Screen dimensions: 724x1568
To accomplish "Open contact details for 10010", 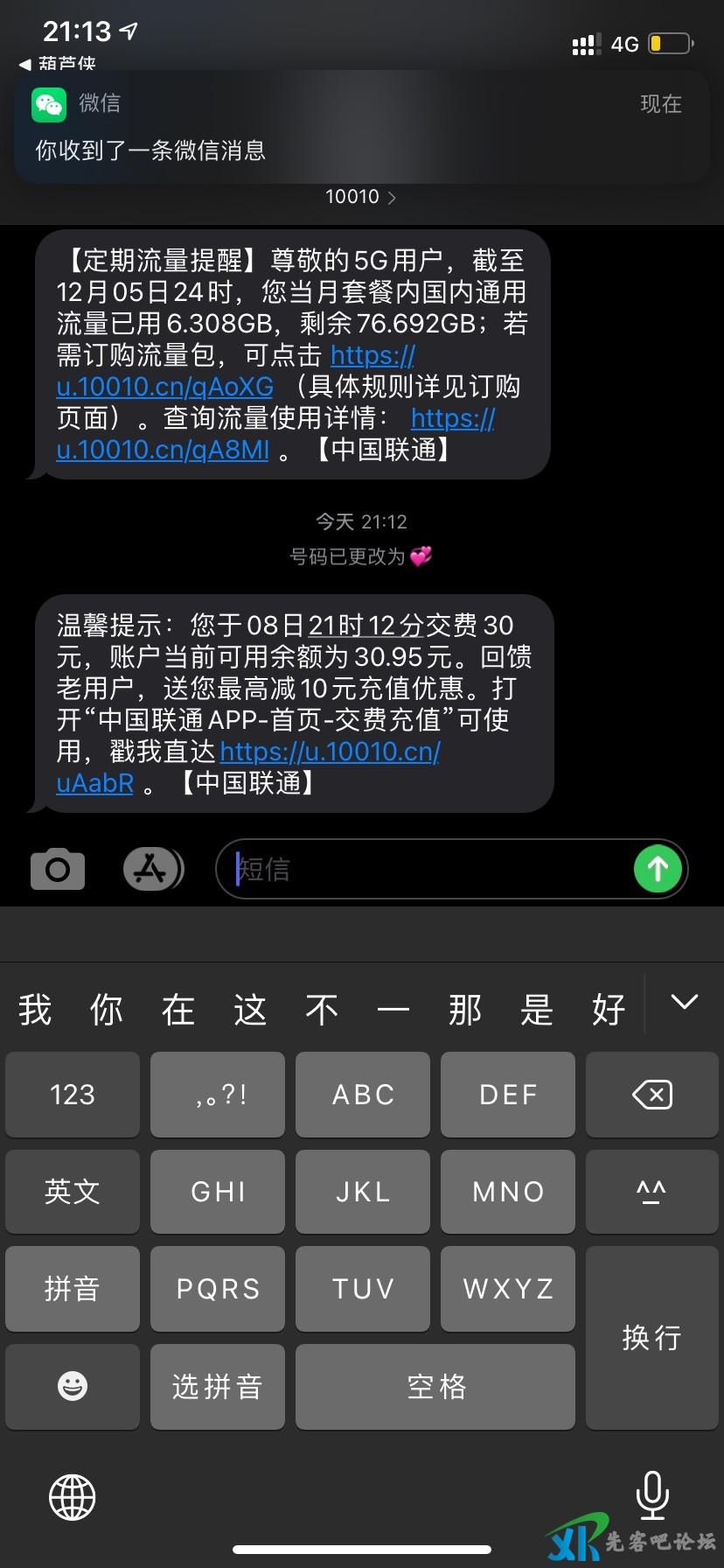I will [x=361, y=197].
